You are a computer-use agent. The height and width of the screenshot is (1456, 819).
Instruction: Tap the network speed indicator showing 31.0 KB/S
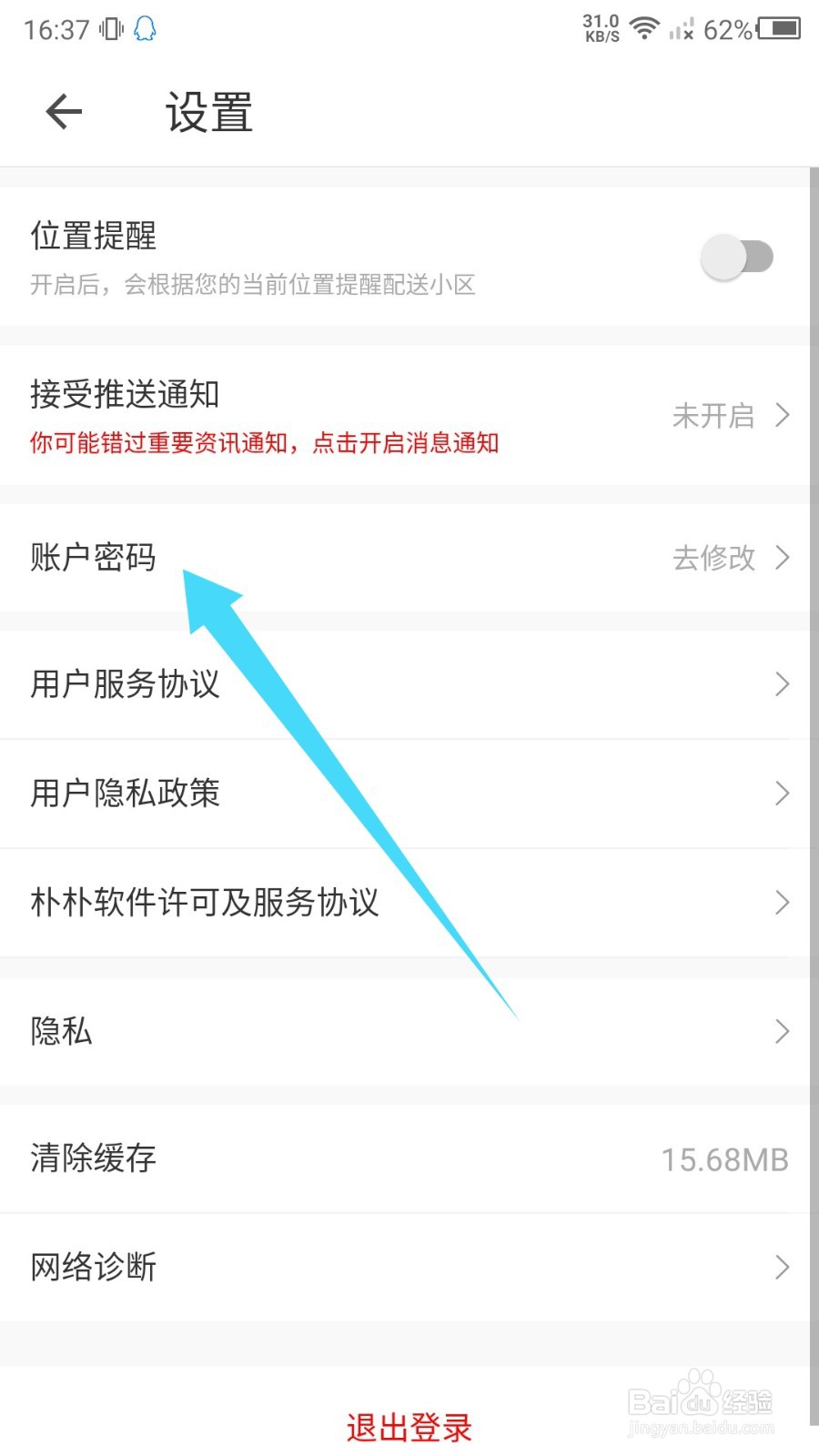tap(599, 28)
